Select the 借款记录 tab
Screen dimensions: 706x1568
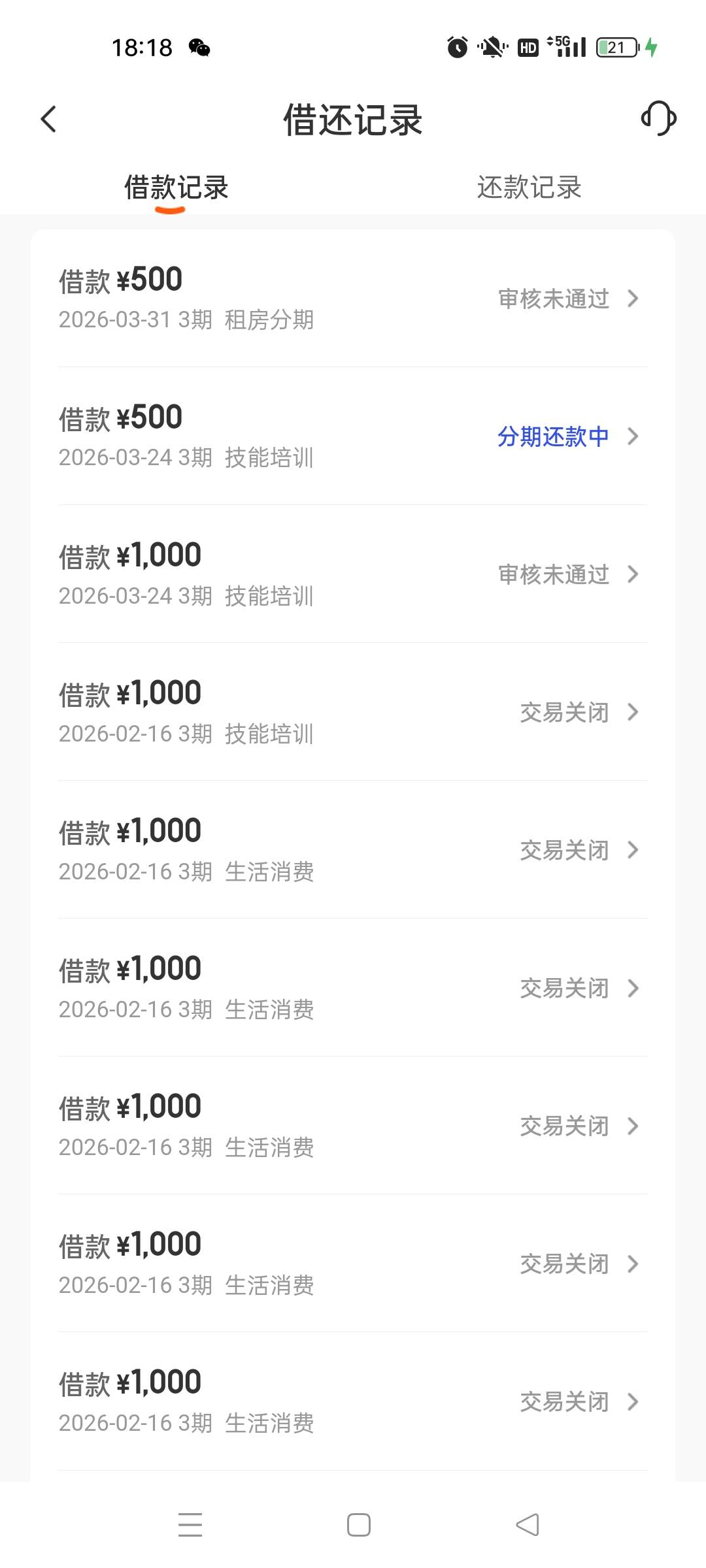pyautogui.click(x=176, y=188)
